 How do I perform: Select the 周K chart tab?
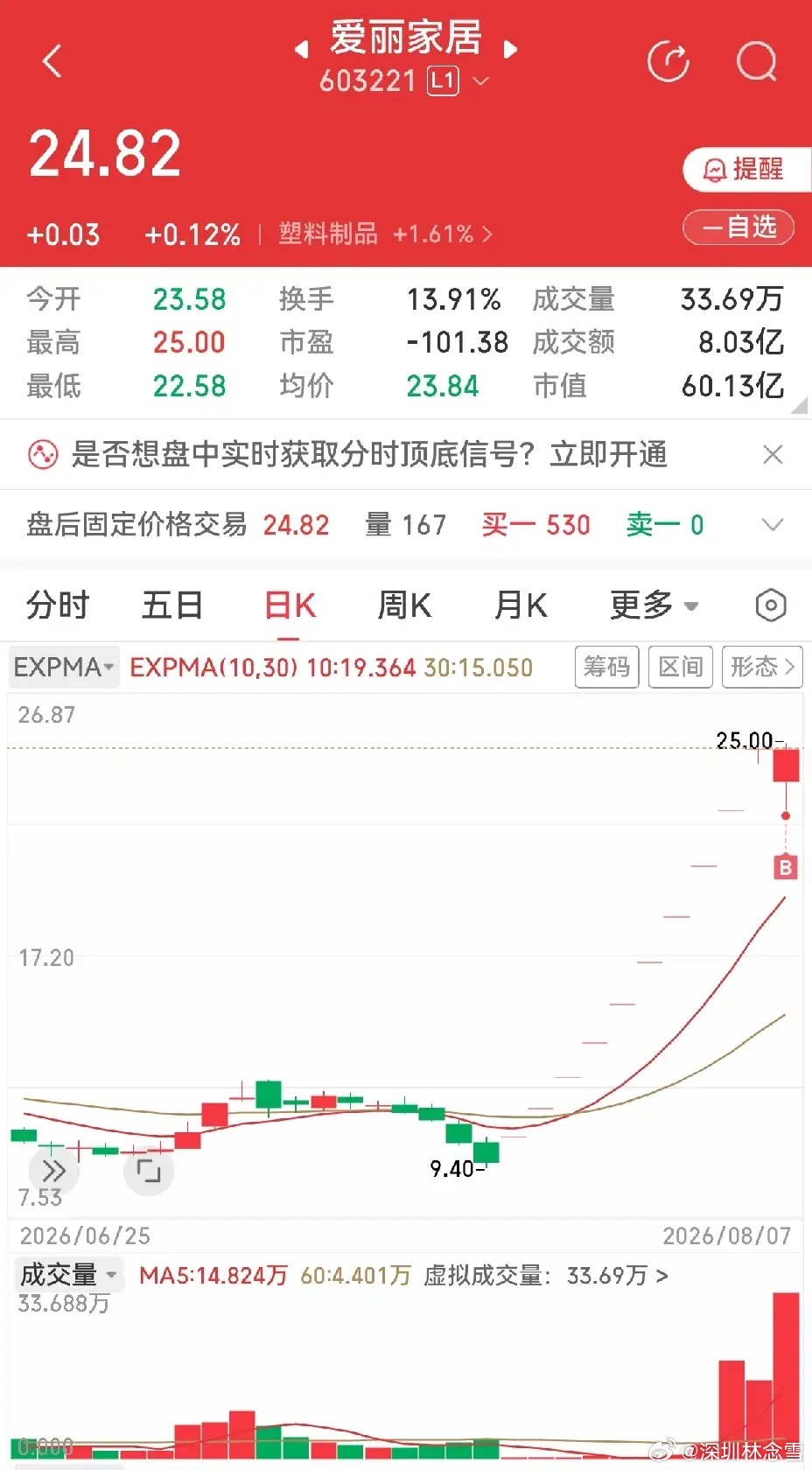pos(404,605)
